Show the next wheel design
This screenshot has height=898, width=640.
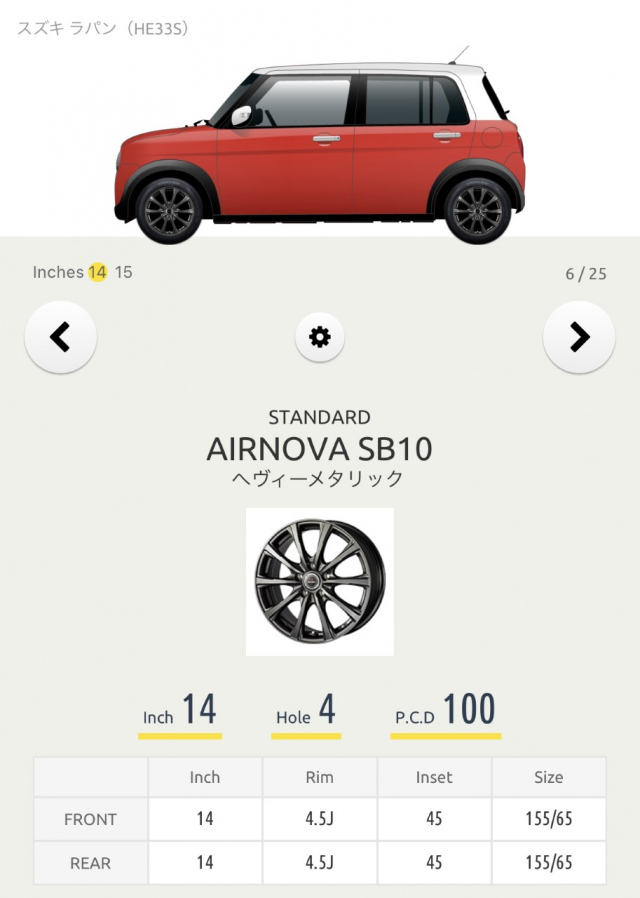(579, 338)
